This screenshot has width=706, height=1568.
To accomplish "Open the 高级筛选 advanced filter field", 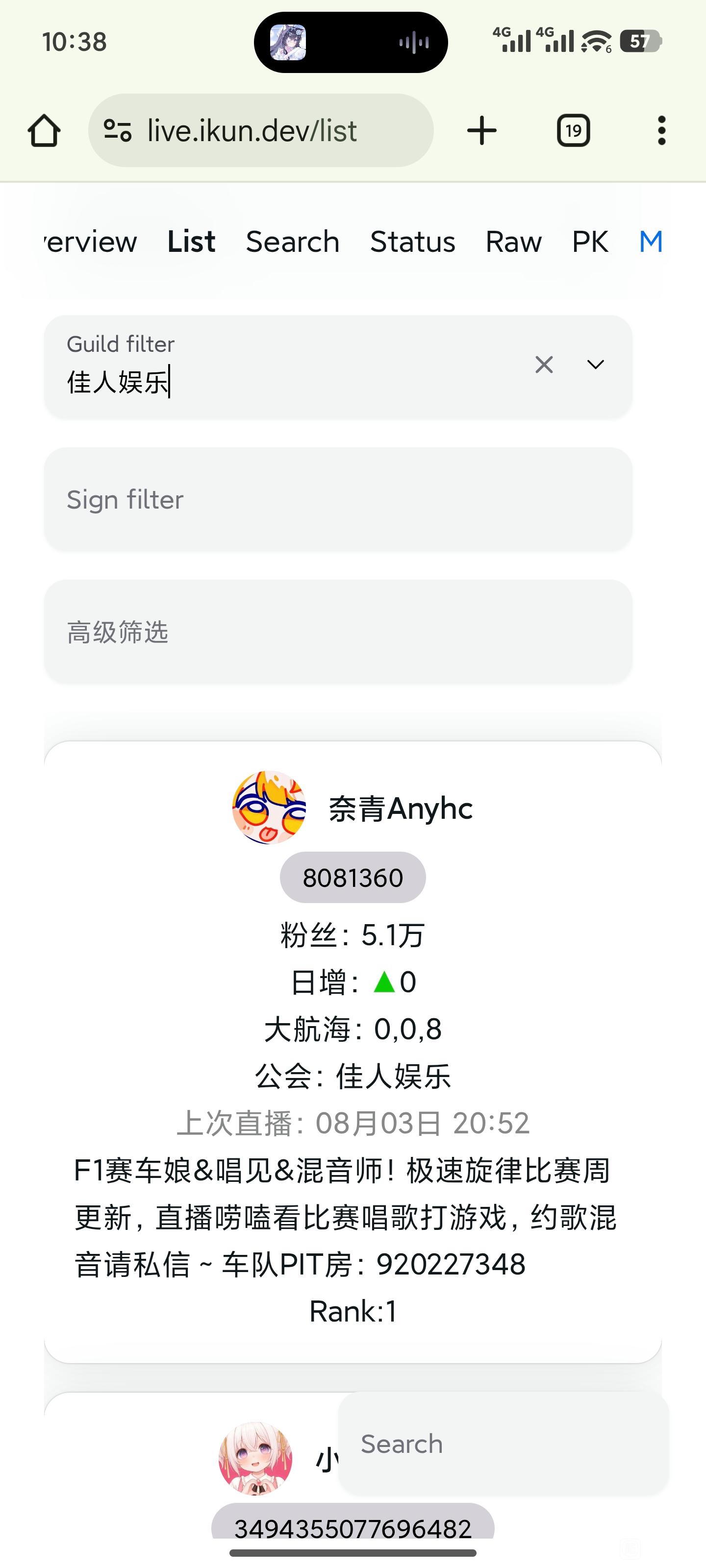I will coord(337,632).
